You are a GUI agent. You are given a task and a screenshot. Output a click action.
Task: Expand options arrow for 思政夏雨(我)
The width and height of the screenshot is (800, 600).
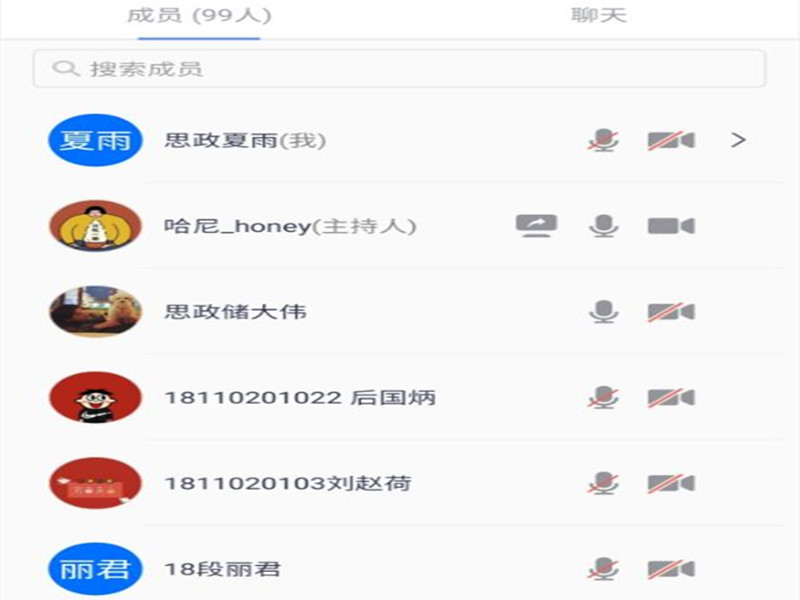(x=738, y=140)
